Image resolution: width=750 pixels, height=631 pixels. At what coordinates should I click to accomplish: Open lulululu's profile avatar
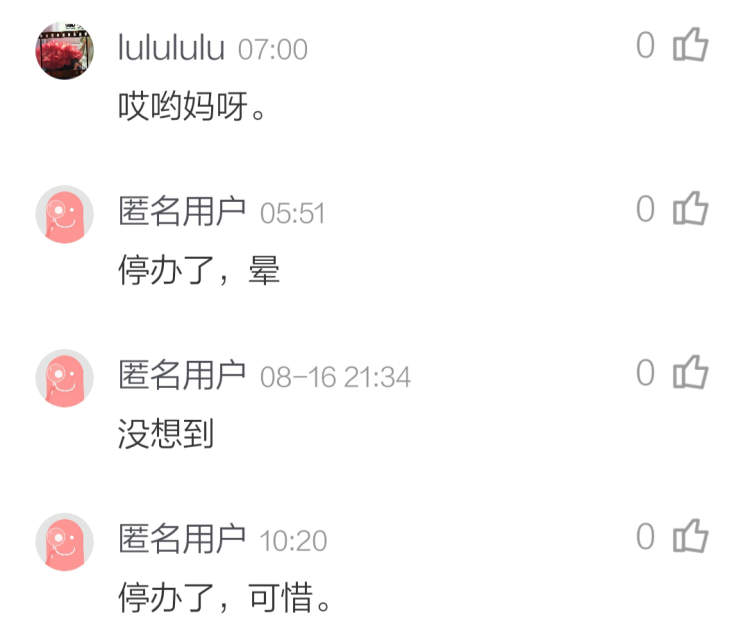tap(64, 50)
